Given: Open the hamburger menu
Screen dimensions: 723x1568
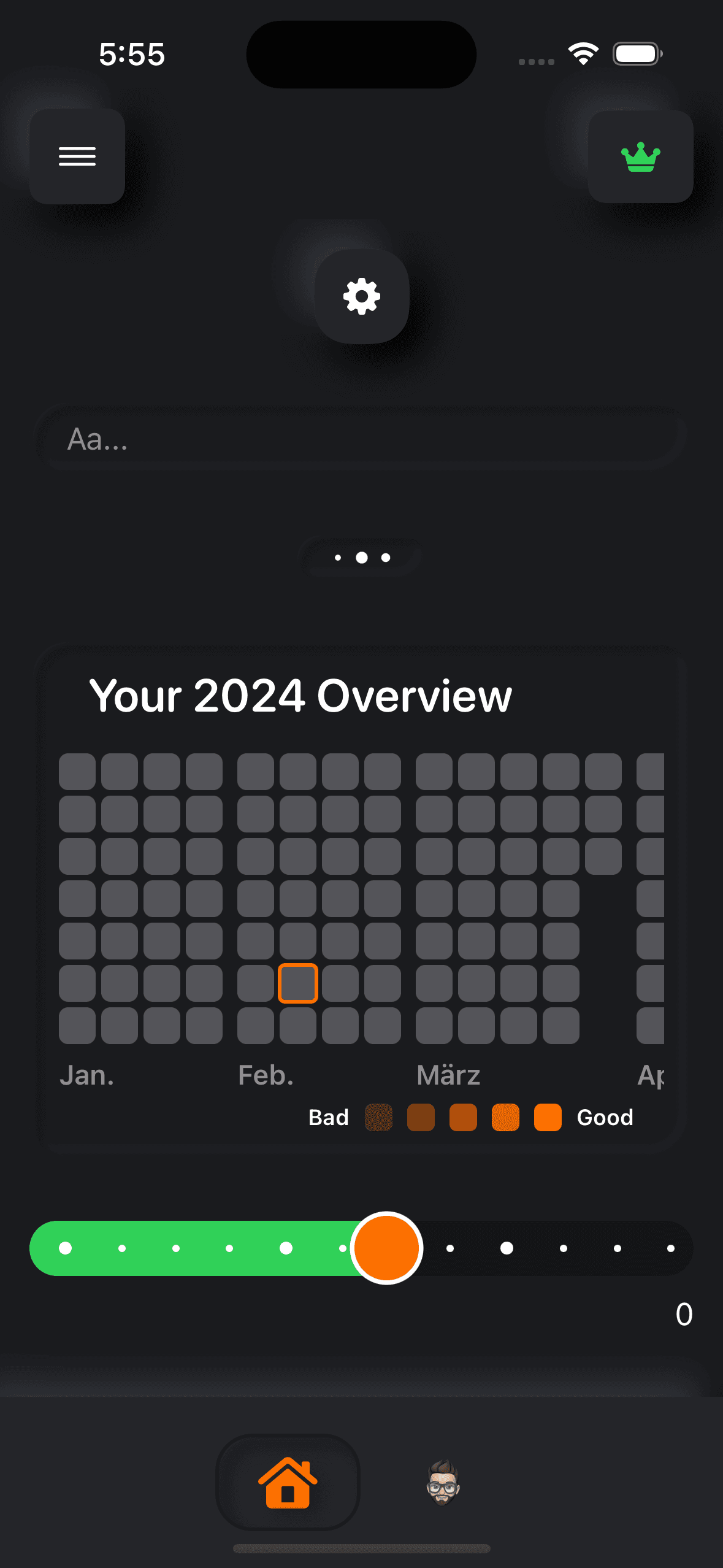Looking at the screenshot, I should point(77,156).
